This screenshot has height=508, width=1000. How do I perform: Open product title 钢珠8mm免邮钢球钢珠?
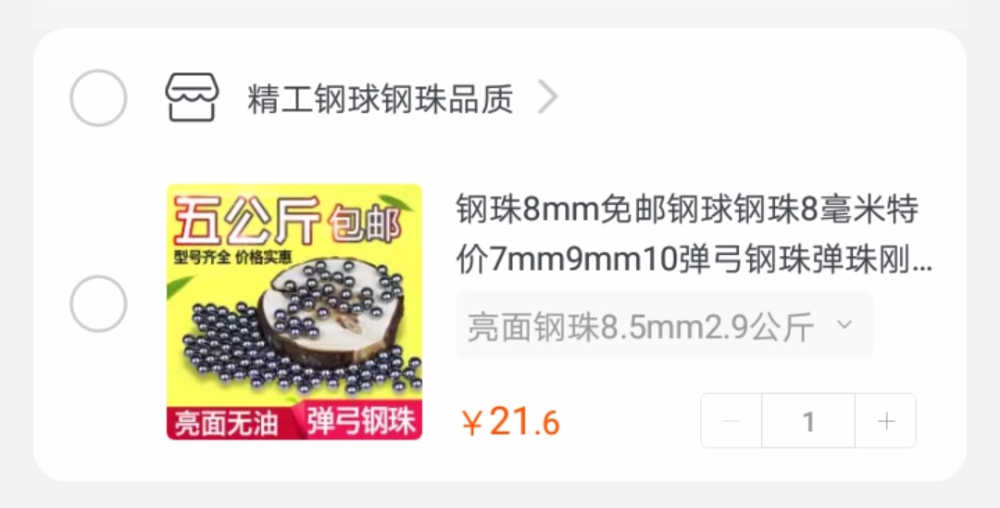(x=692, y=236)
